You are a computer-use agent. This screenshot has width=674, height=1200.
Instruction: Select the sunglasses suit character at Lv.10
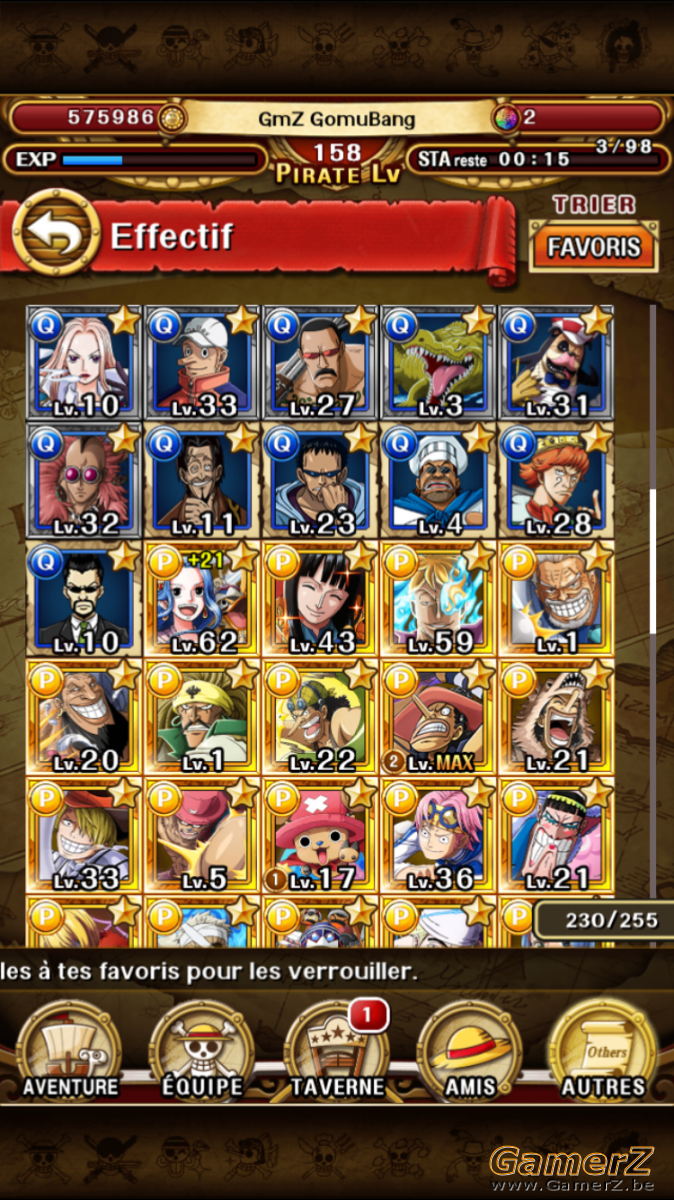84,600
